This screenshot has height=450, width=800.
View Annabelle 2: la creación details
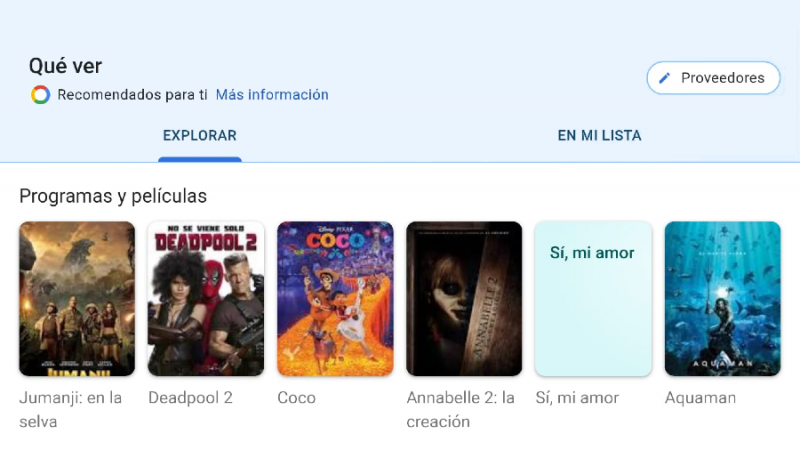pos(464,298)
